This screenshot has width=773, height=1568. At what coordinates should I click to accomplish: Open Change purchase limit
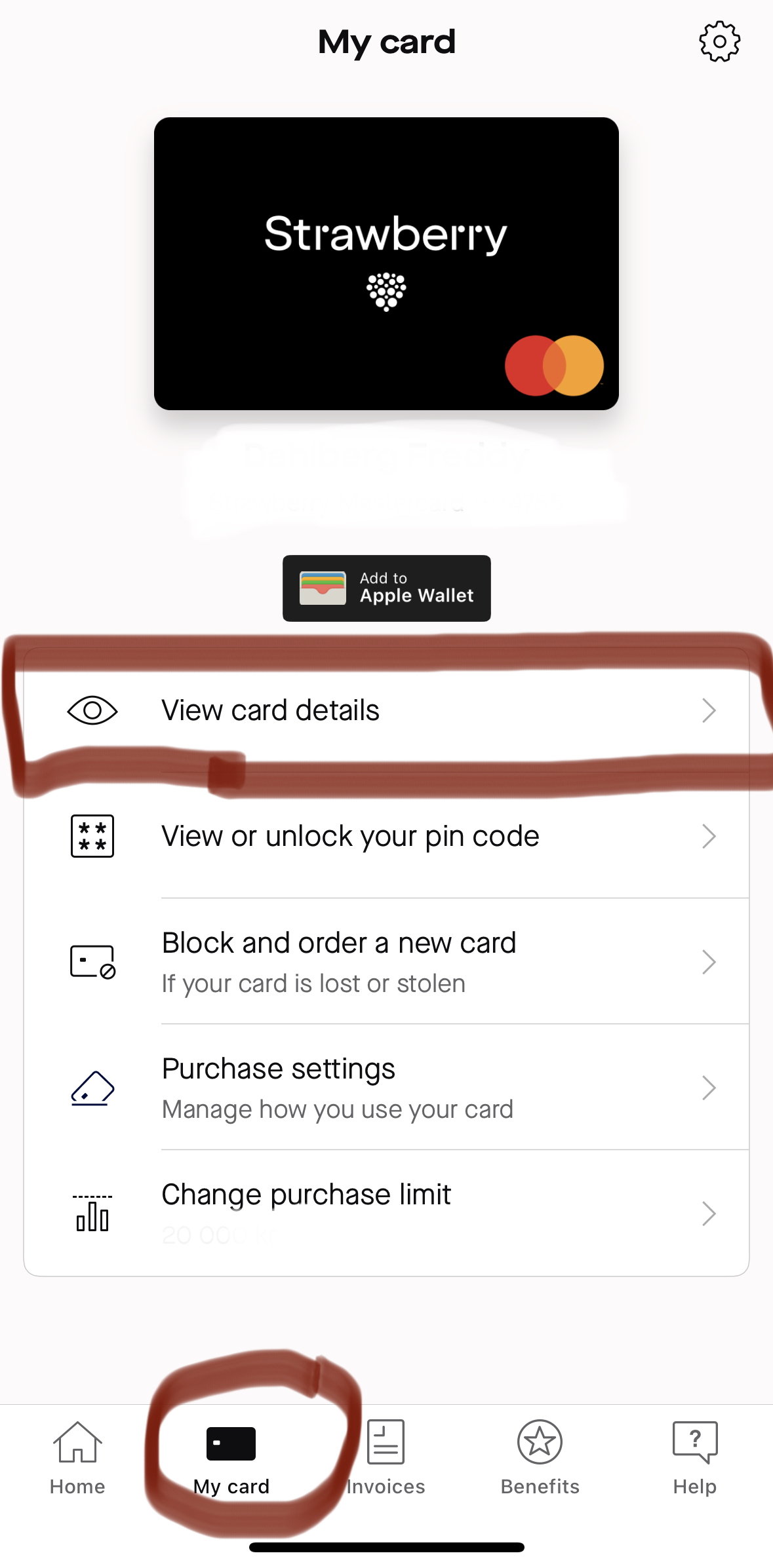(x=386, y=1212)
